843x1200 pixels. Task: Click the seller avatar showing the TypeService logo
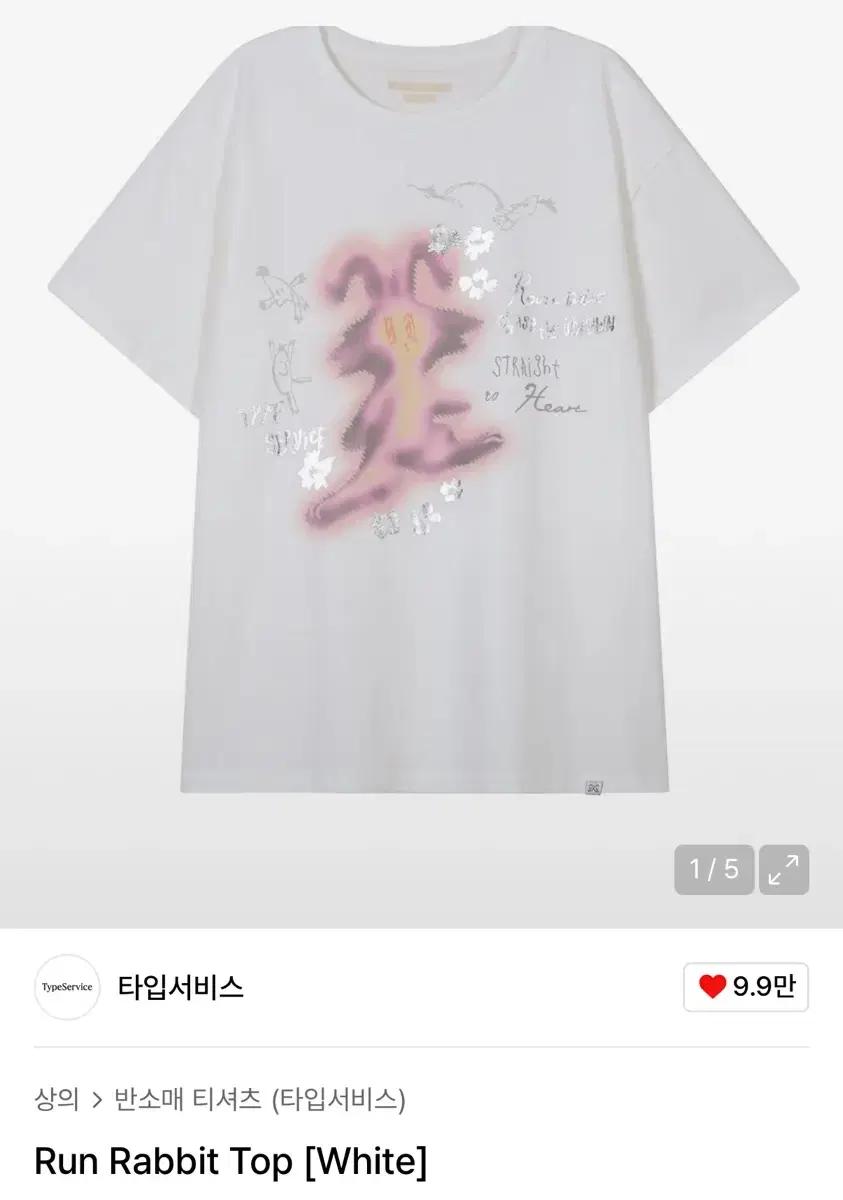point(67,985)
